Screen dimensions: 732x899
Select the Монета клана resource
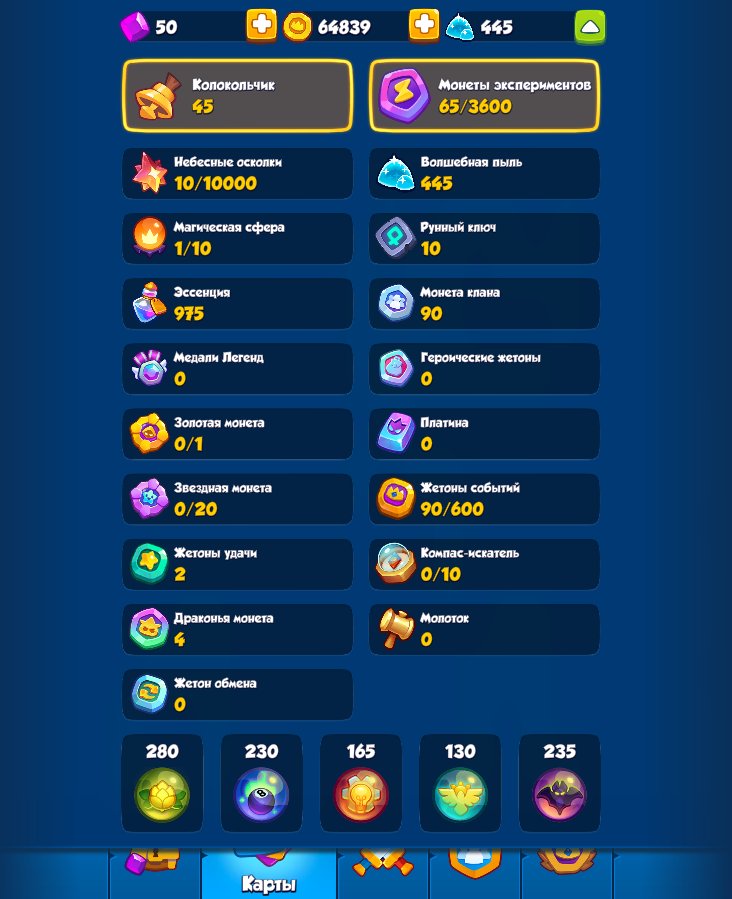[x=484, y=304]
